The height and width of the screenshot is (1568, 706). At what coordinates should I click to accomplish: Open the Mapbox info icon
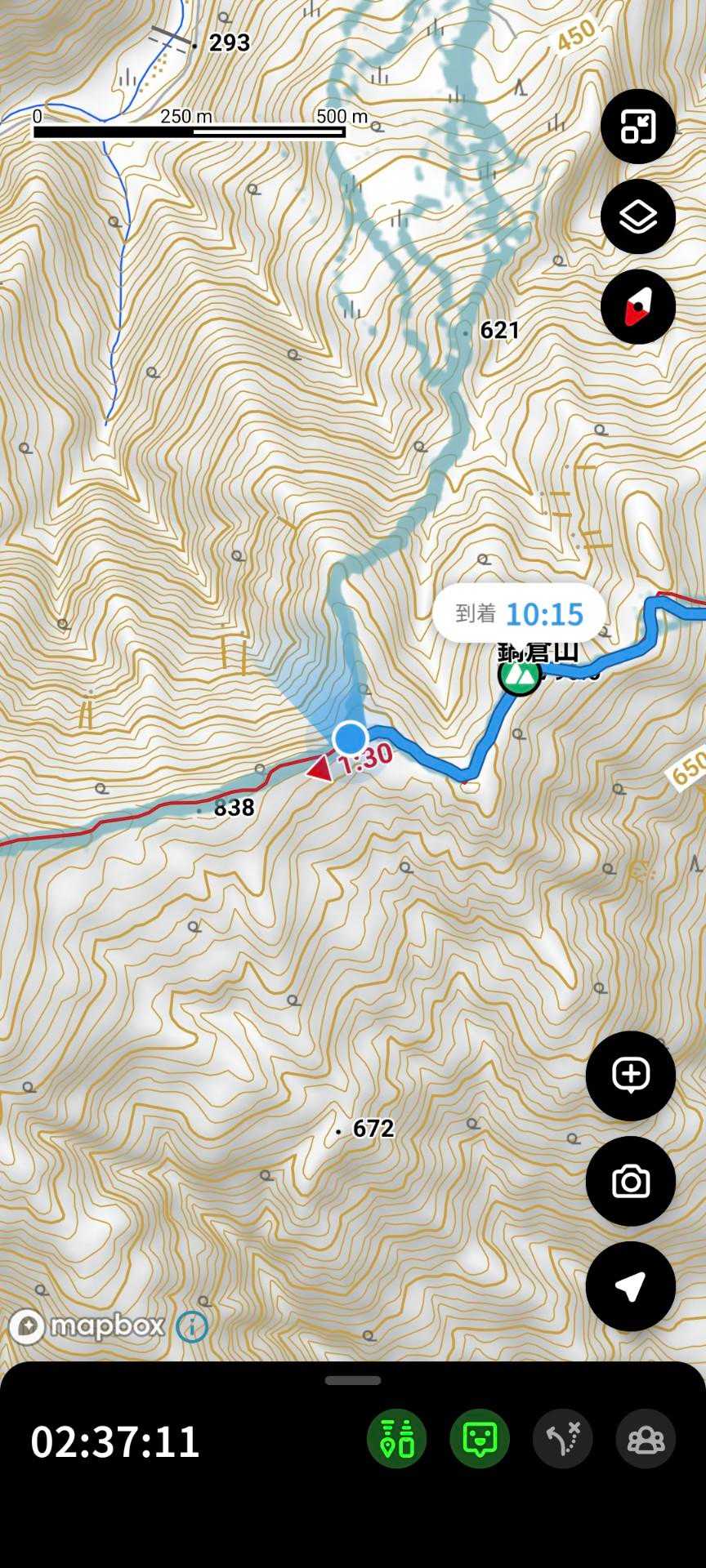coord(192,1326)
